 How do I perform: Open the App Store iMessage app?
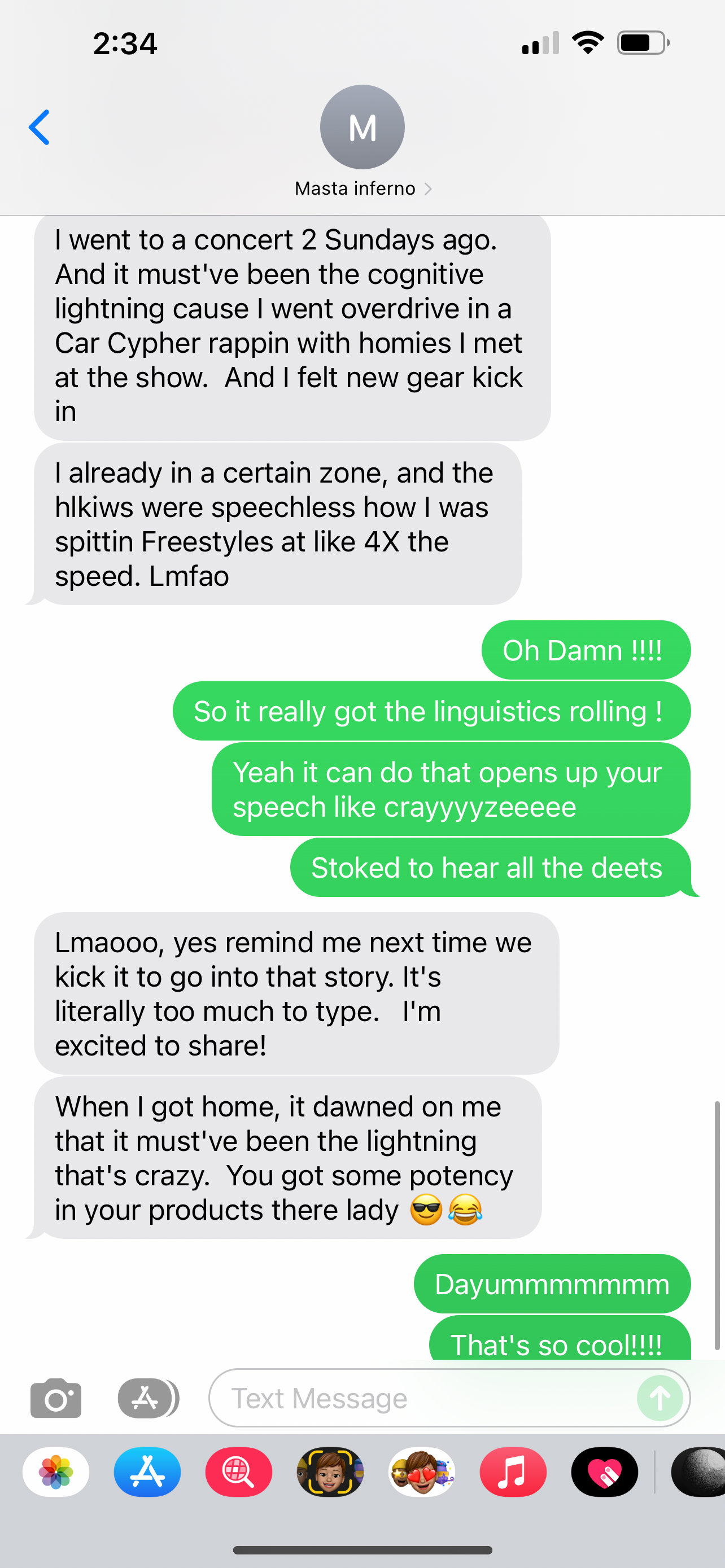coord(147,1472)
